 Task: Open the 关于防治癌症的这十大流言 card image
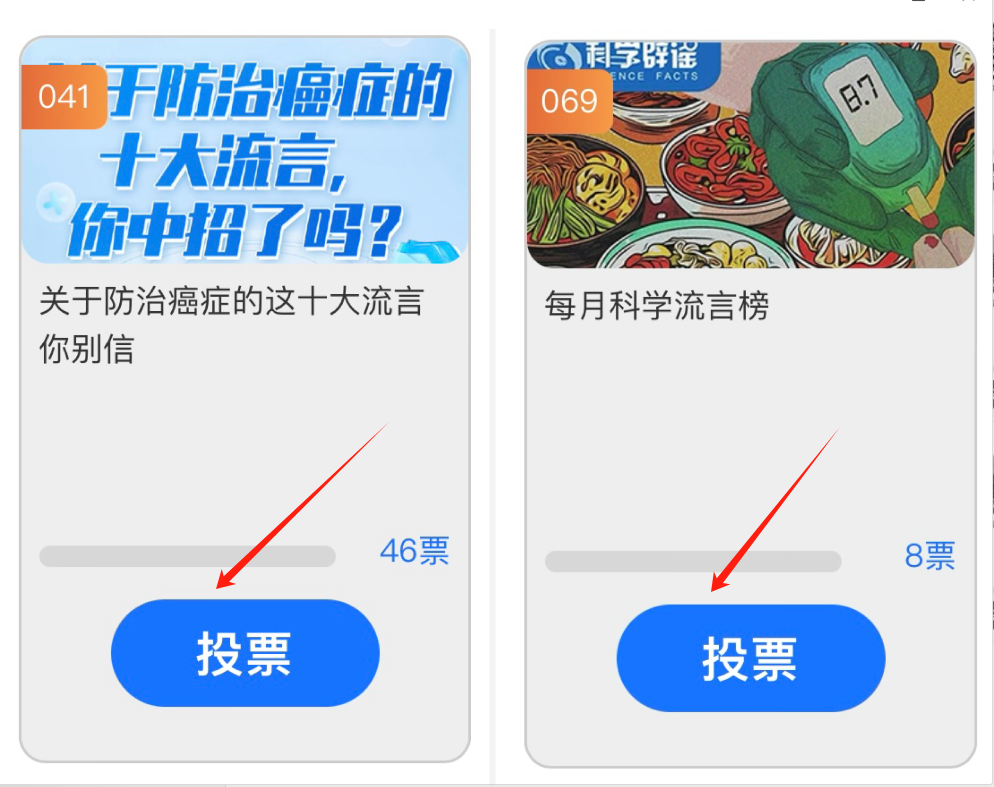click(245, 150)
